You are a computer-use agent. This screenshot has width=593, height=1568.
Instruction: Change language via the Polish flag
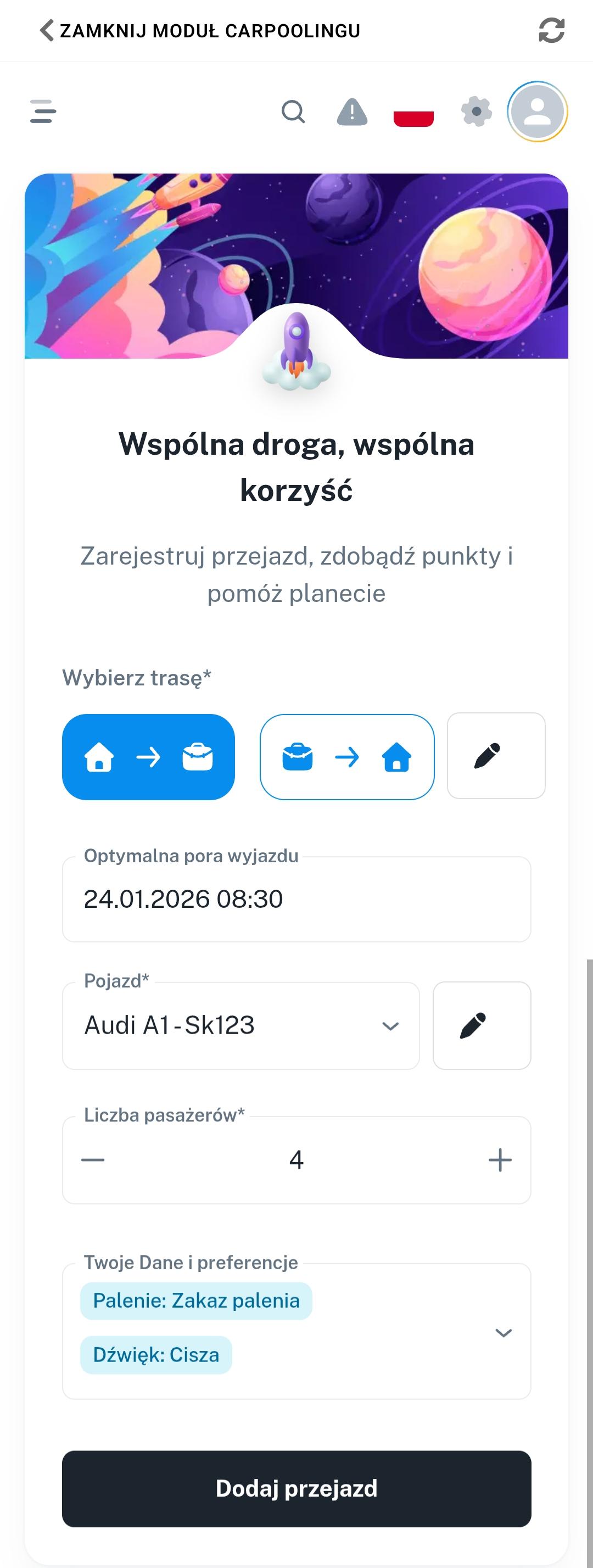[413, 112]
